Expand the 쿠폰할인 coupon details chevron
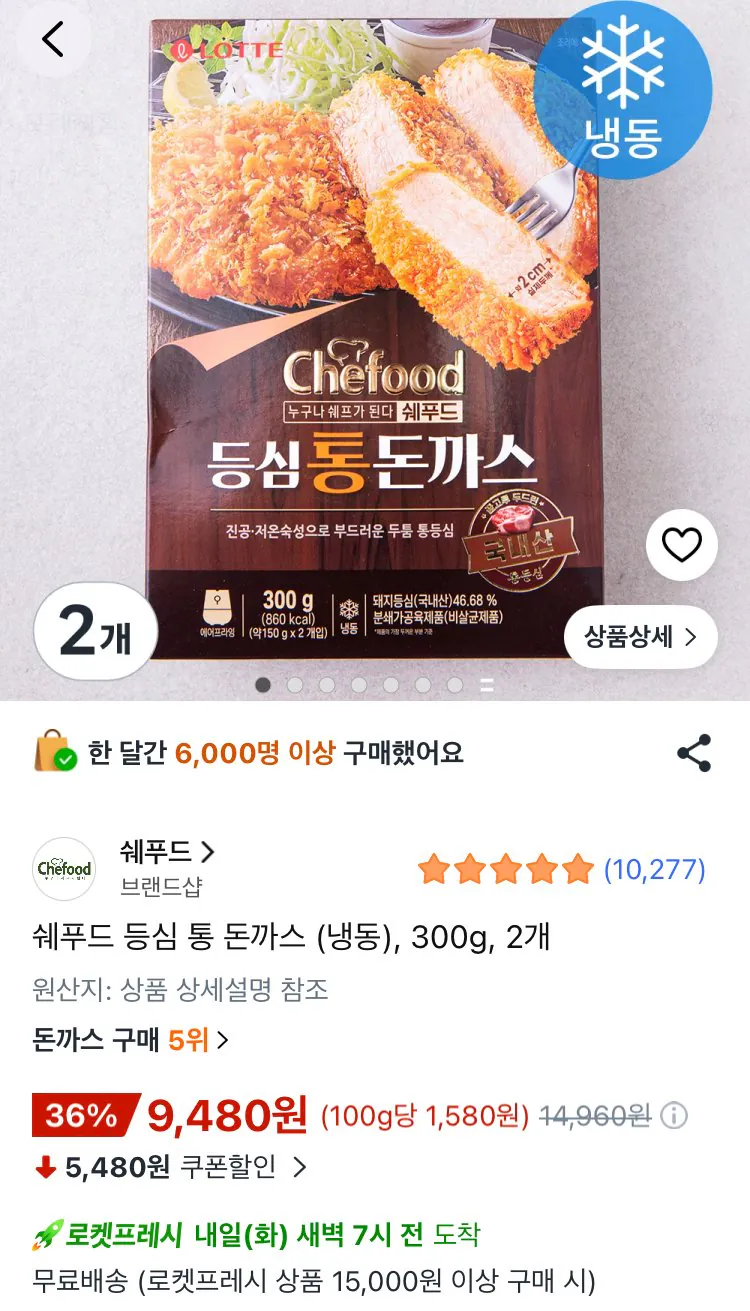The image size is (750, 1311). click(300, 1164)
